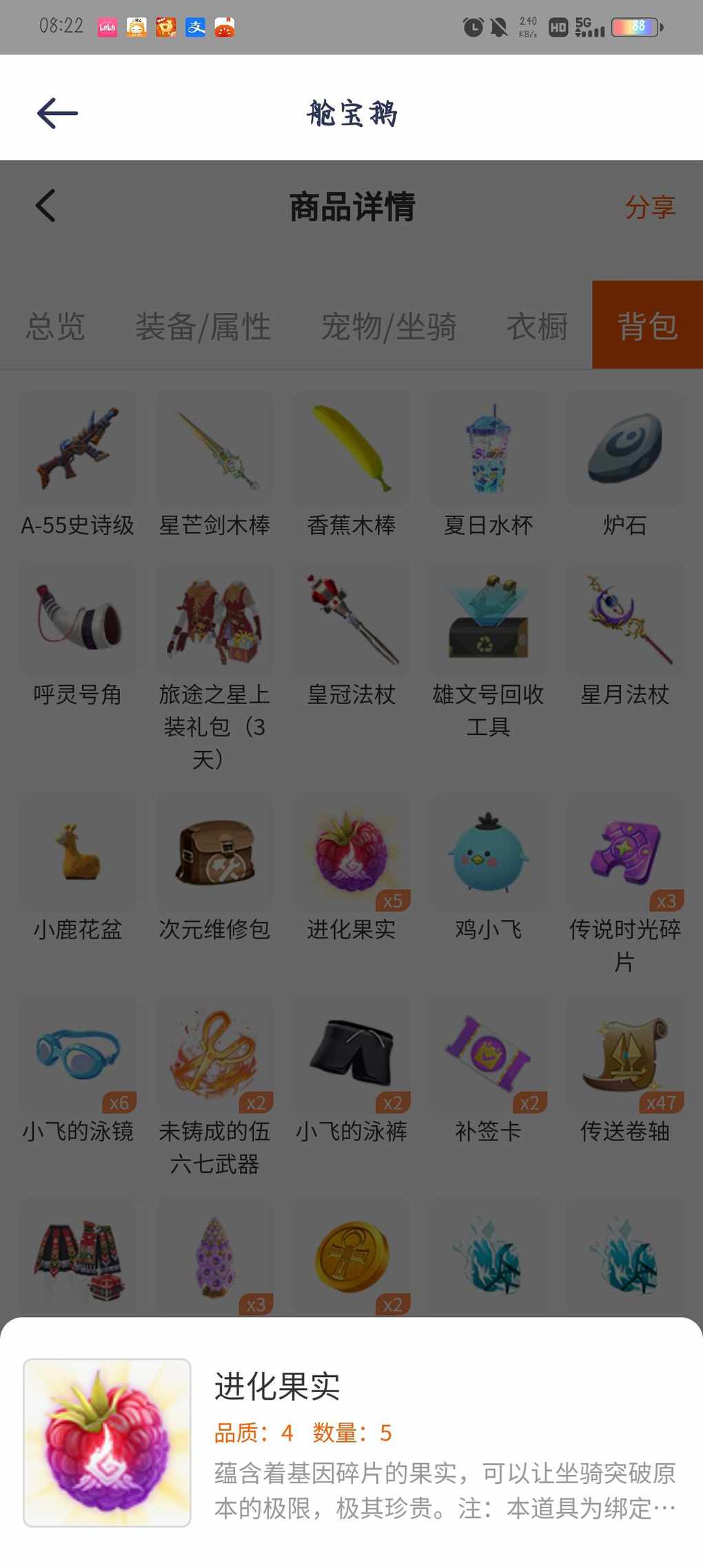
Task: Select the 衣橱 tab
Action: tap(537, 326)
